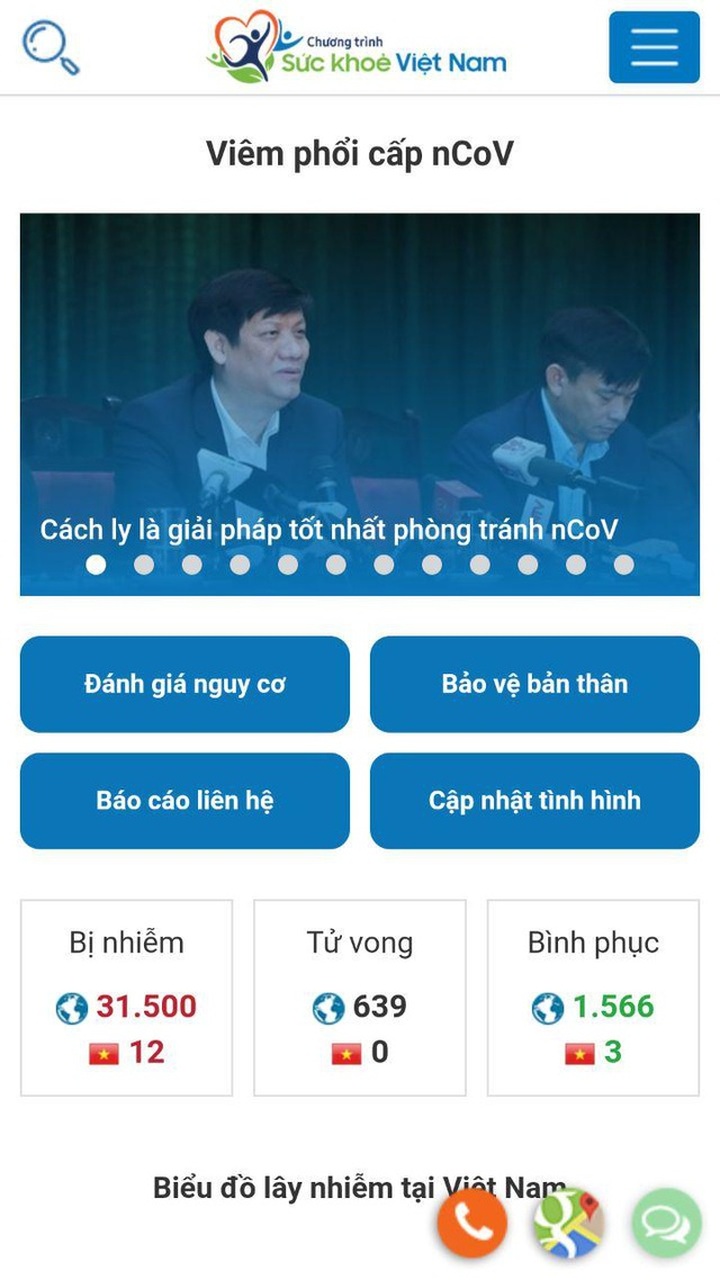
Task: Select the last carousel indicator dot
Action: pyautogui.click(x=624, y=565)
